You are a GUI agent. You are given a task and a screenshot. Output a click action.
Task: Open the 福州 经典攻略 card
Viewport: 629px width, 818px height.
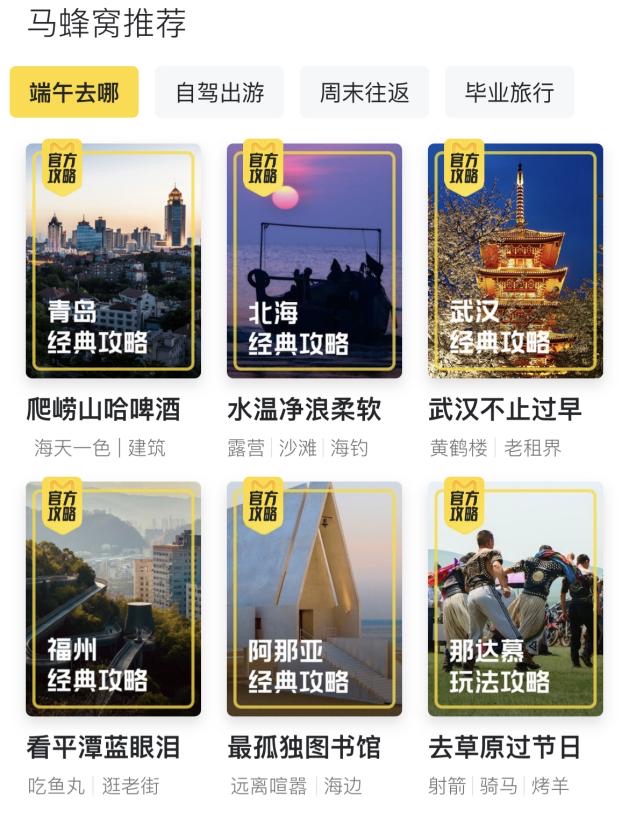pyautogui.click(x=113, y=599)
